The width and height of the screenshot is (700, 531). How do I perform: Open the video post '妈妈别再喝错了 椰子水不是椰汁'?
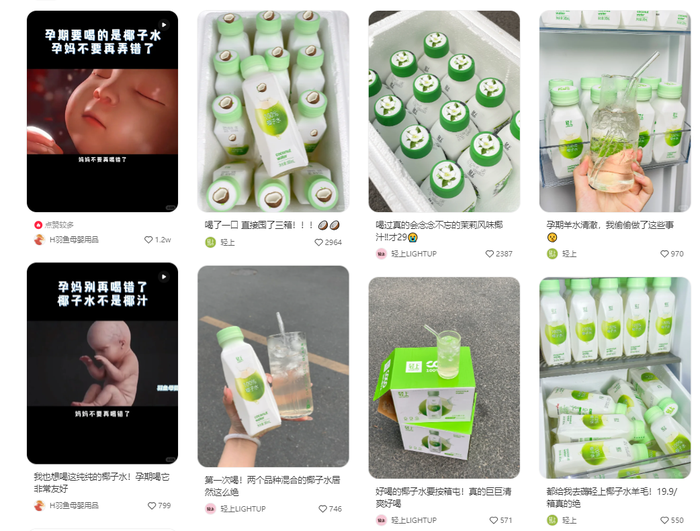tap(102, 362)
